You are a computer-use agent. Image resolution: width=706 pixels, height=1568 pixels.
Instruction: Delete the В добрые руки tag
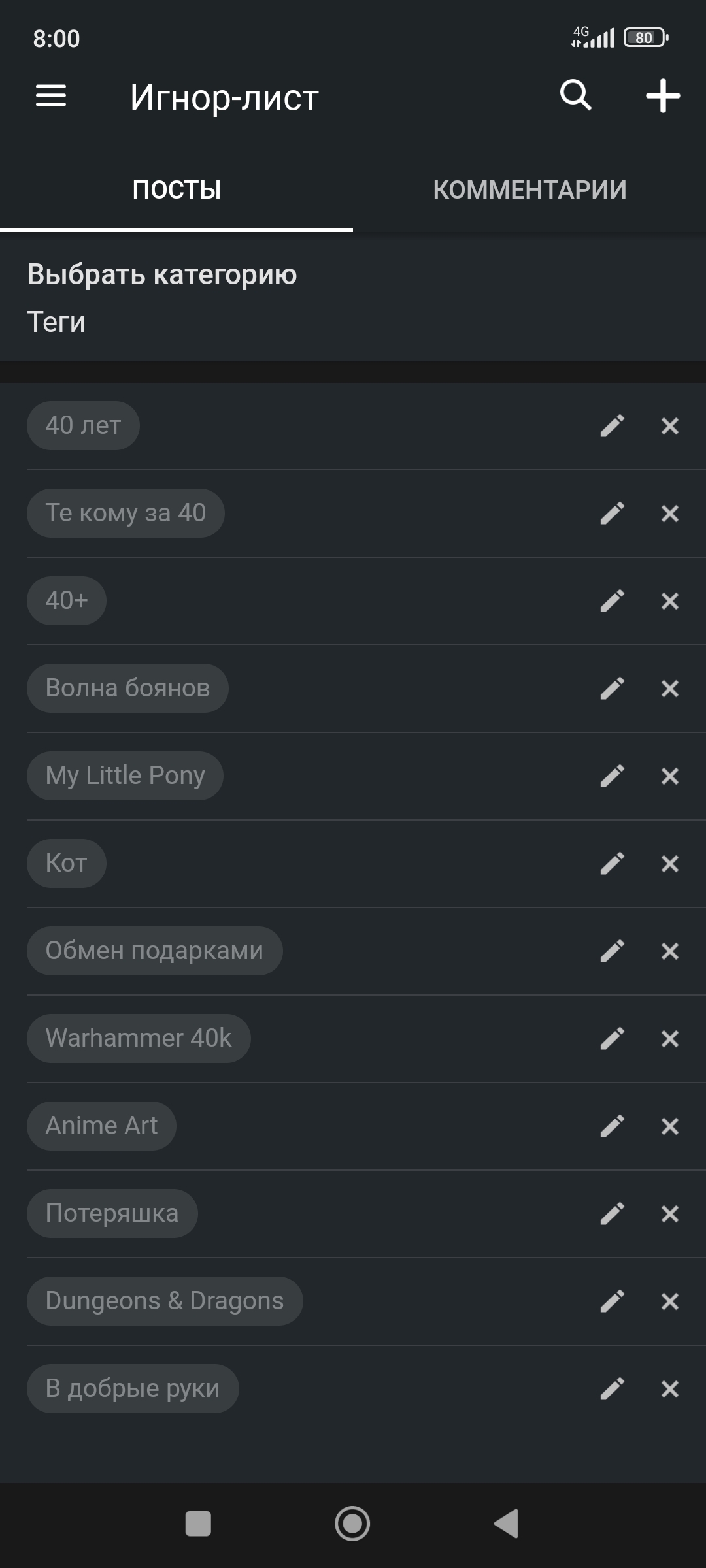[x=670, y=1389]
